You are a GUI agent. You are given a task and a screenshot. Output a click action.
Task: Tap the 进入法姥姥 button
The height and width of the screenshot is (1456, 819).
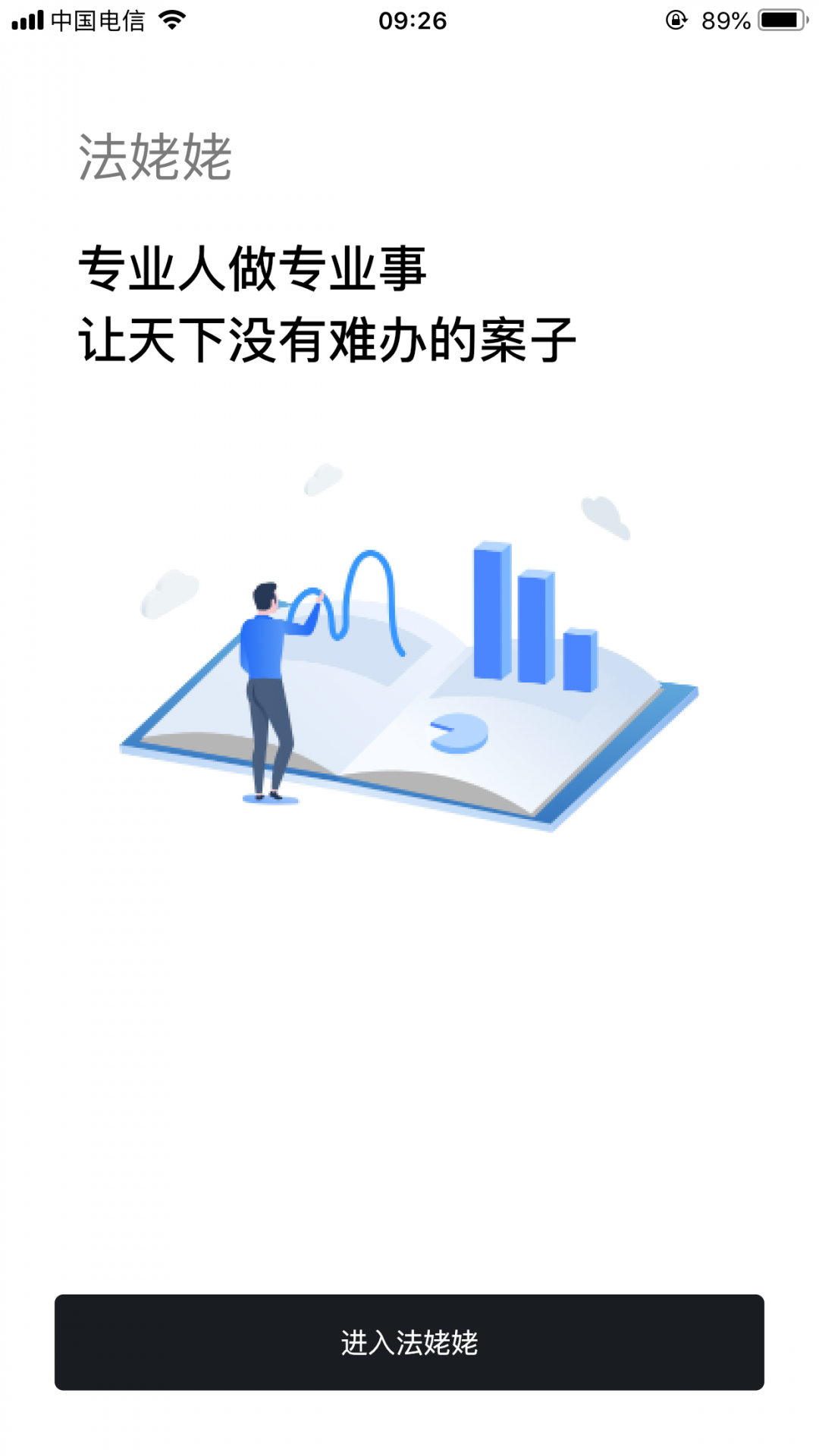[409, 1341]
